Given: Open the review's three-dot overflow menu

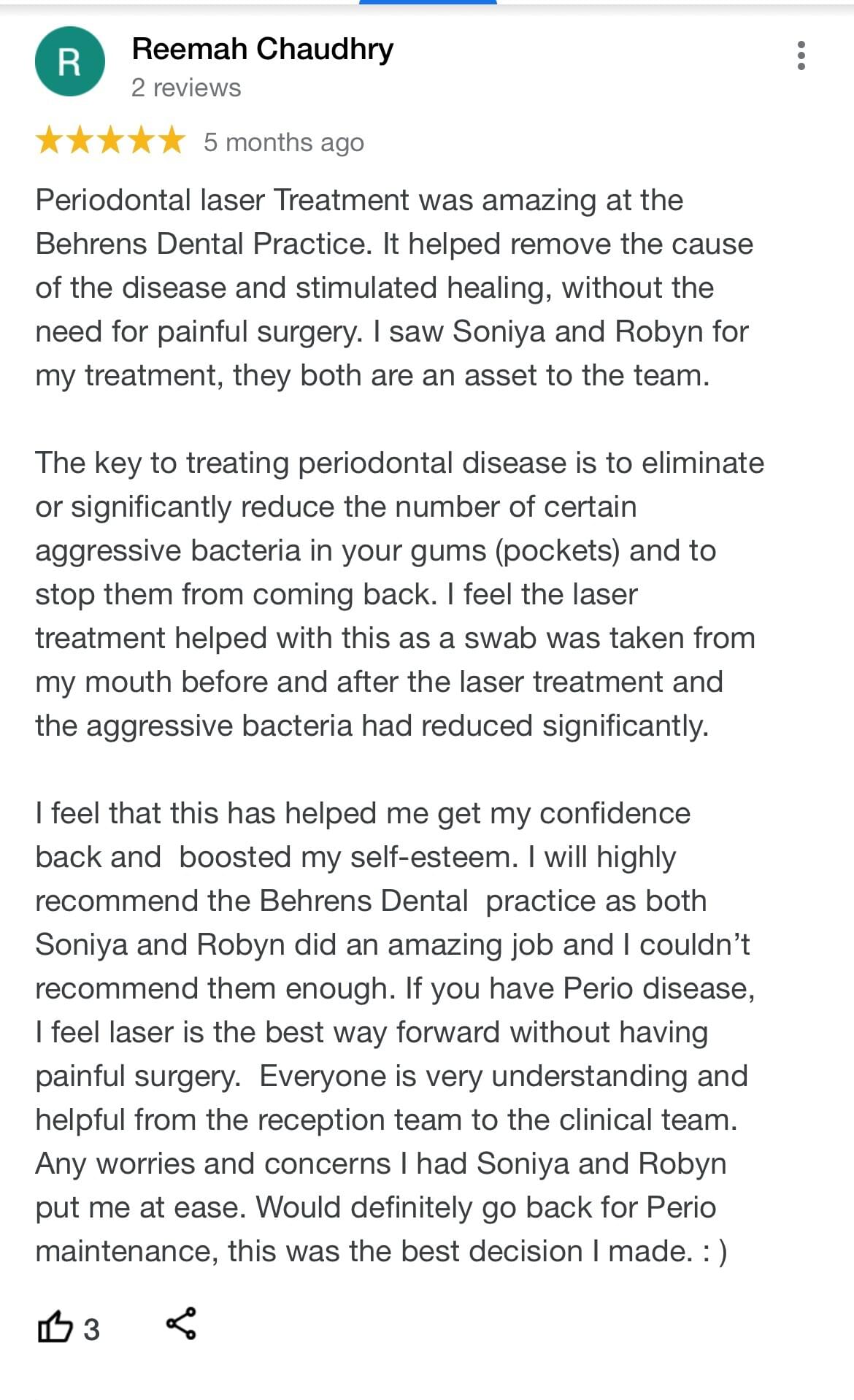Looking at the screenshot, I should 801,55.
